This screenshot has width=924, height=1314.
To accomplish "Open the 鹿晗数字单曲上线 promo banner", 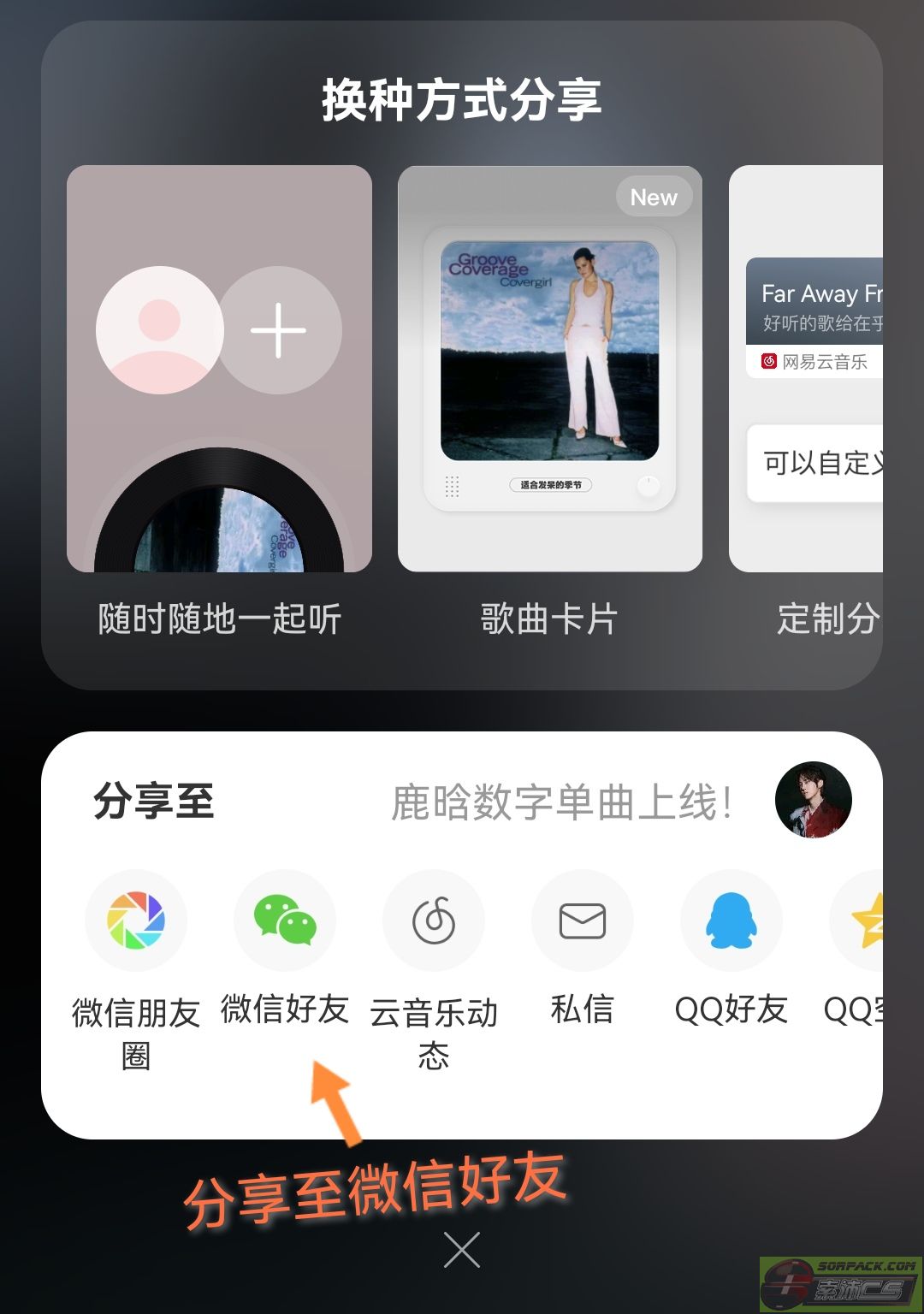I will (599, 802).
